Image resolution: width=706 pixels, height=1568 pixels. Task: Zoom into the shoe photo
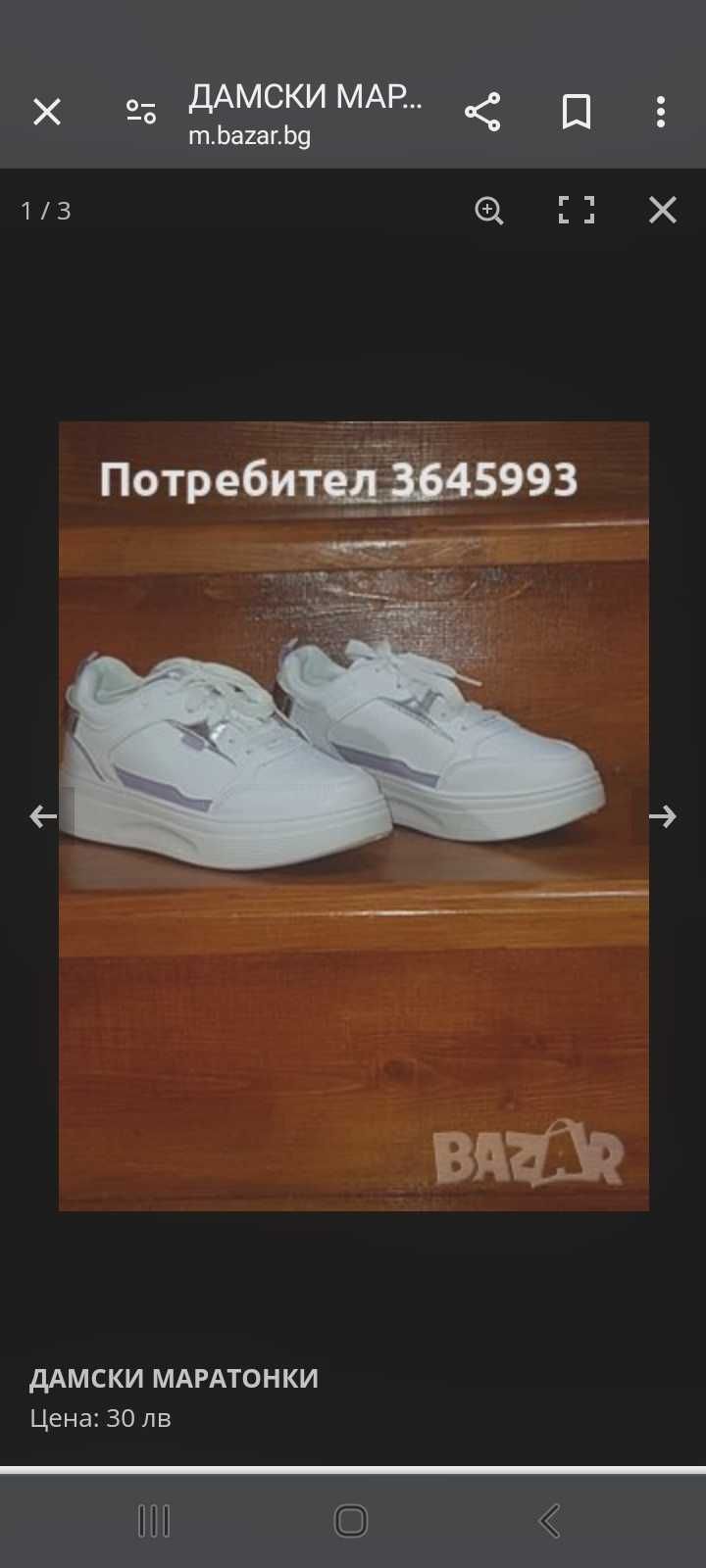(488, 210)
